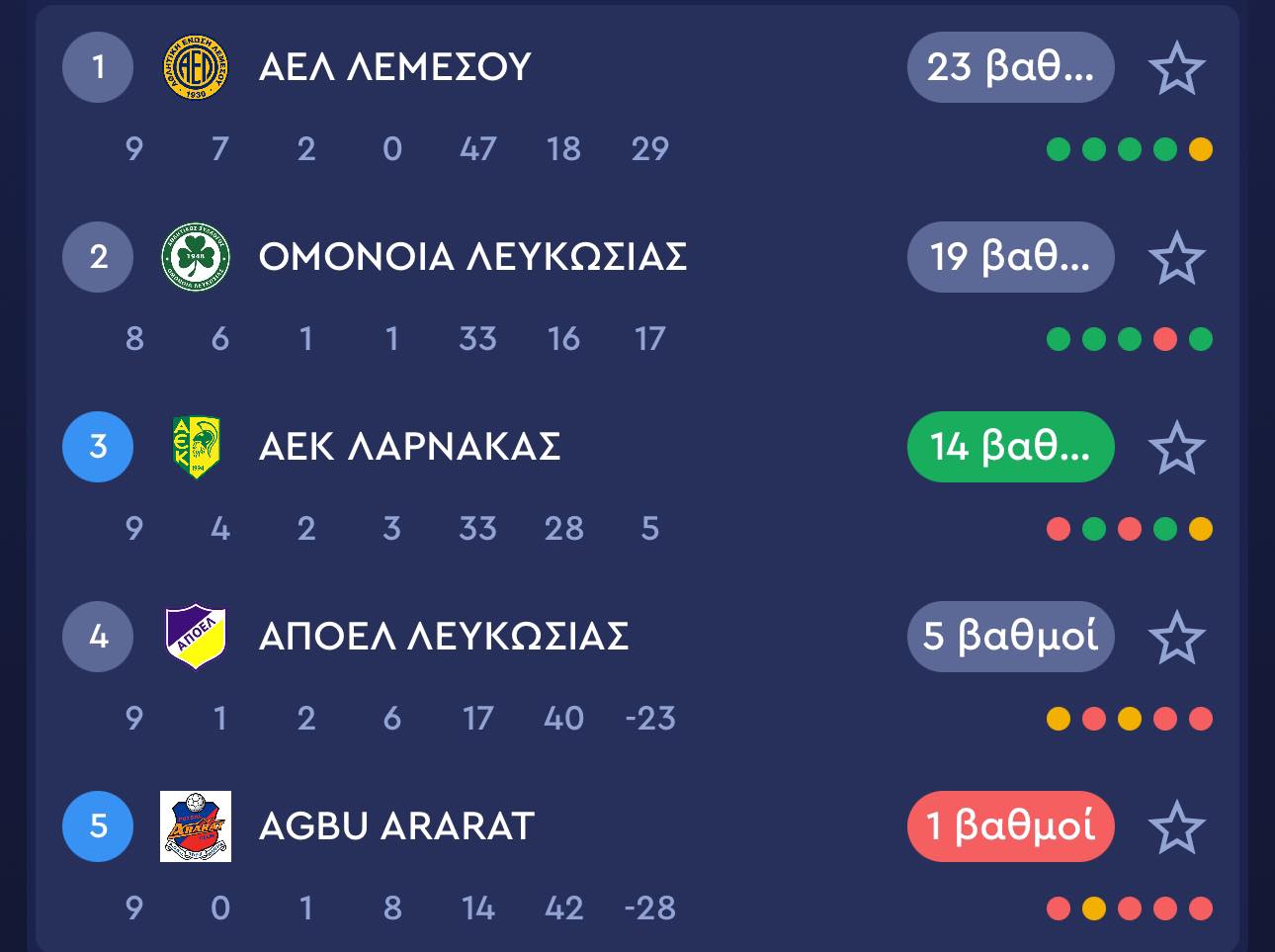Favorite ΟΜΟΝΟΙΑ ΛΕΥΚΩΣΙΑΣ with the star
Screen dimensions: 1275x952
[1176, 258]
